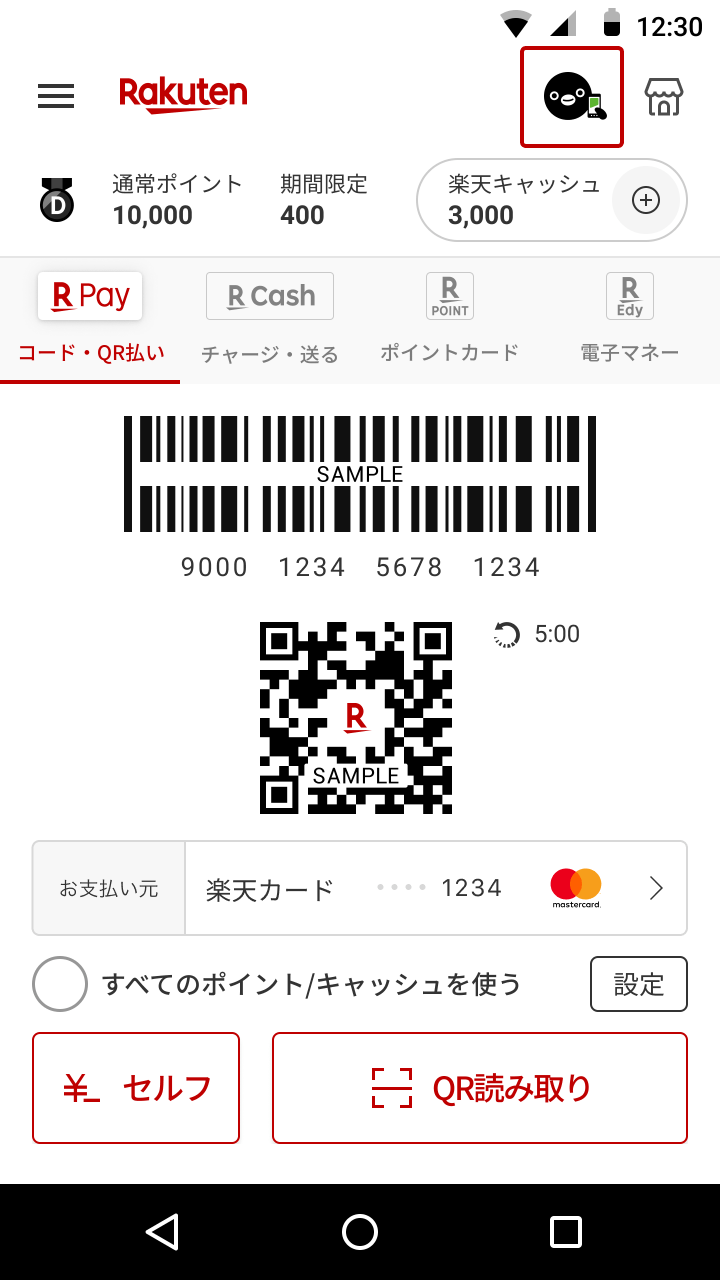Open the membership rank medal

(x=57, y=199)
